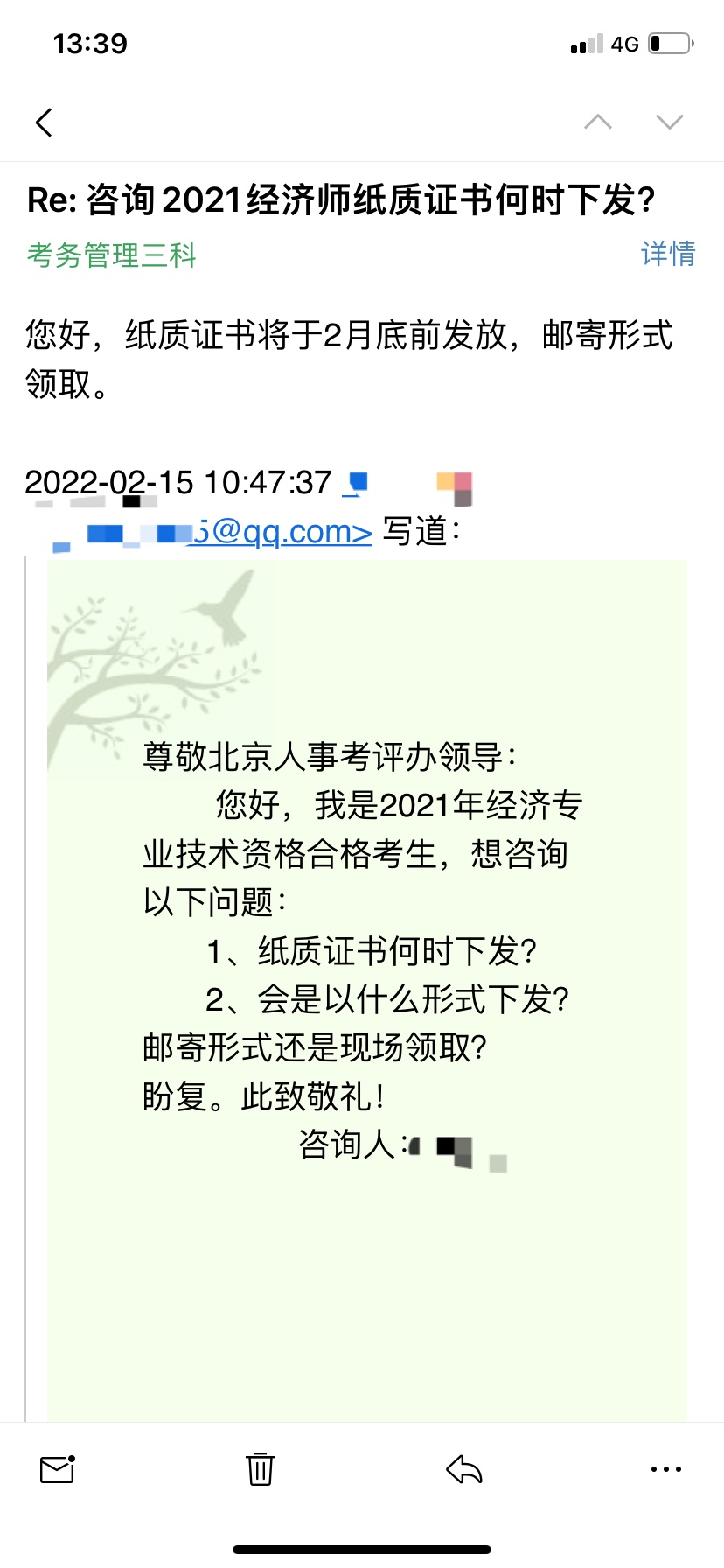Reply to the email with the arrow icon

click(x=464, y=1470)
